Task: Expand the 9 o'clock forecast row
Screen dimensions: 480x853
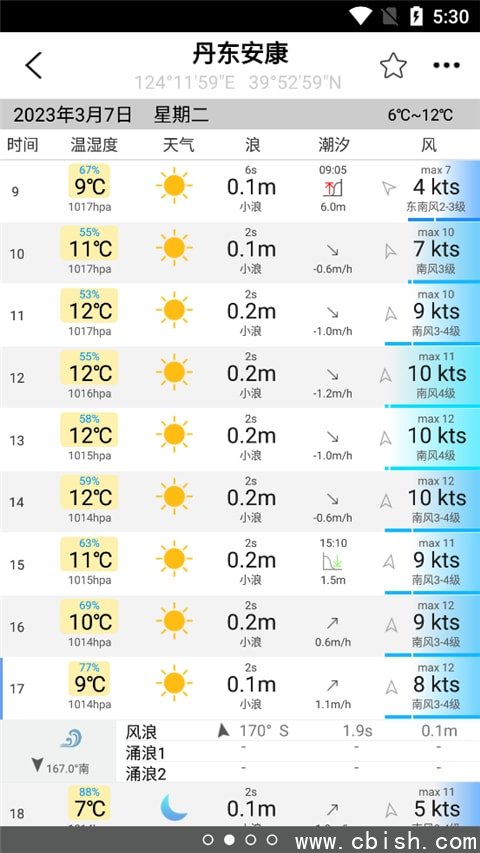Action: coord(240,191)
